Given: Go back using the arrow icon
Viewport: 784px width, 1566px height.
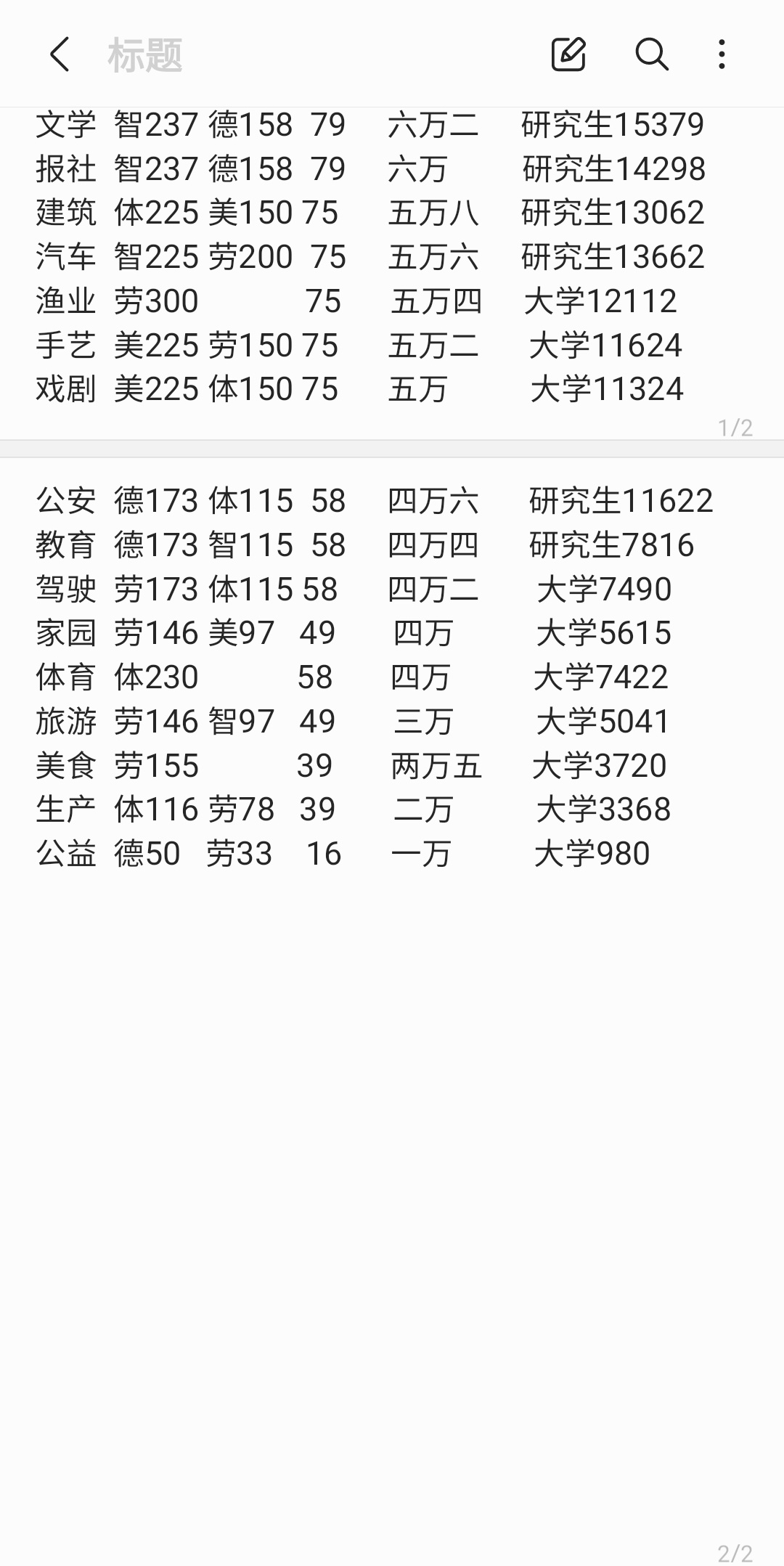Looking at the screenshot, I should click(60, 54).
